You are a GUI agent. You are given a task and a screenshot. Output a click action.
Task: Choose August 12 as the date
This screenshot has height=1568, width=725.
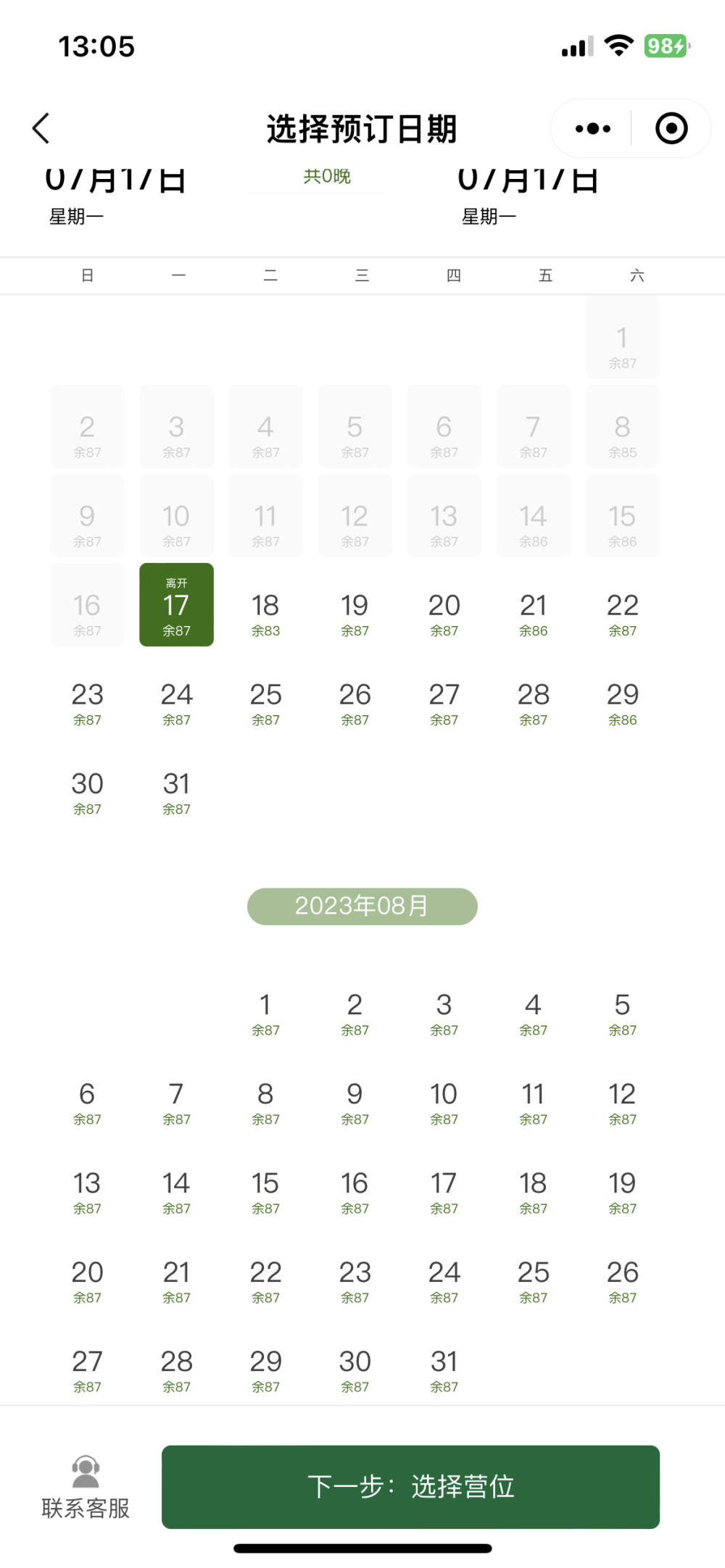pyautogui.click(x=622, y=1102)
